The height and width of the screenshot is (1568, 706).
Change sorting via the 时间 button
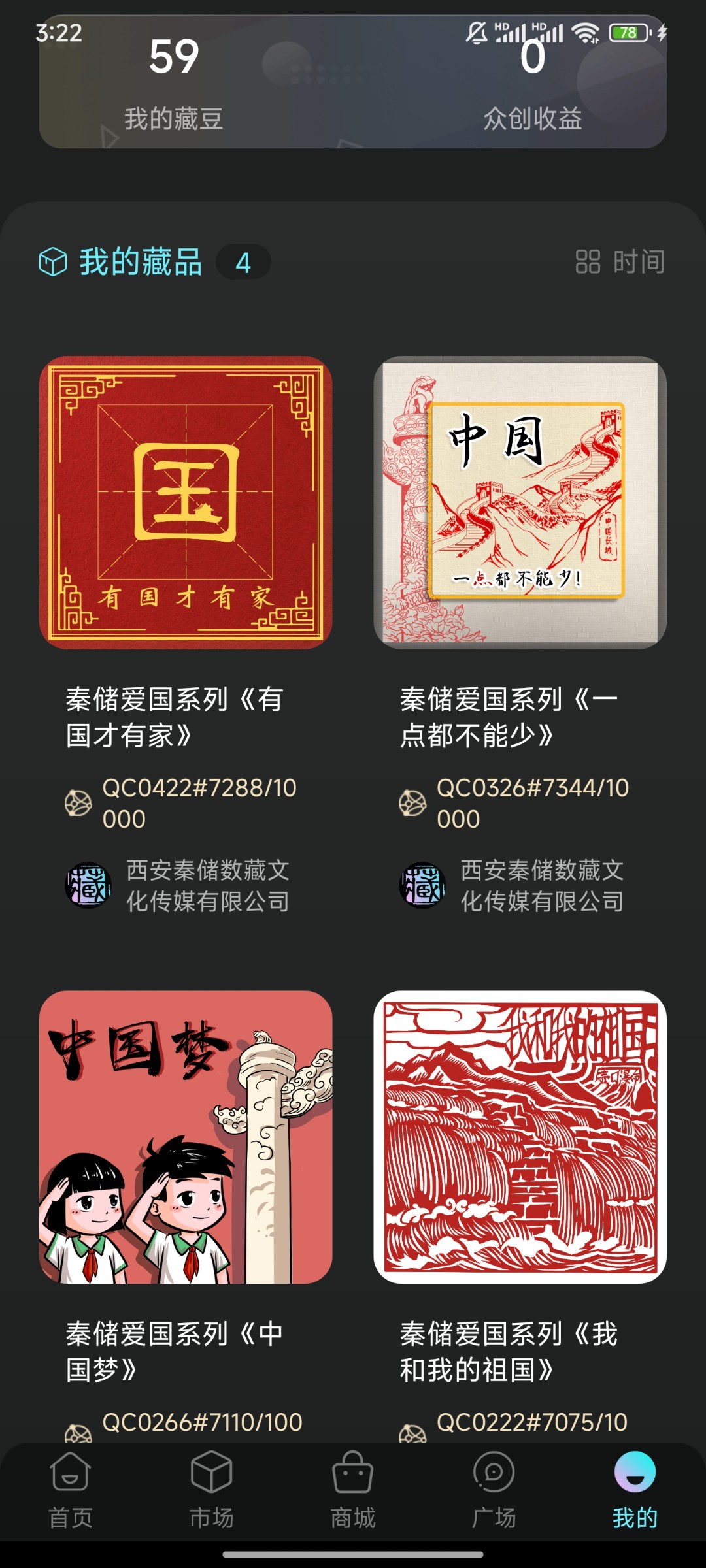[620, 262]
